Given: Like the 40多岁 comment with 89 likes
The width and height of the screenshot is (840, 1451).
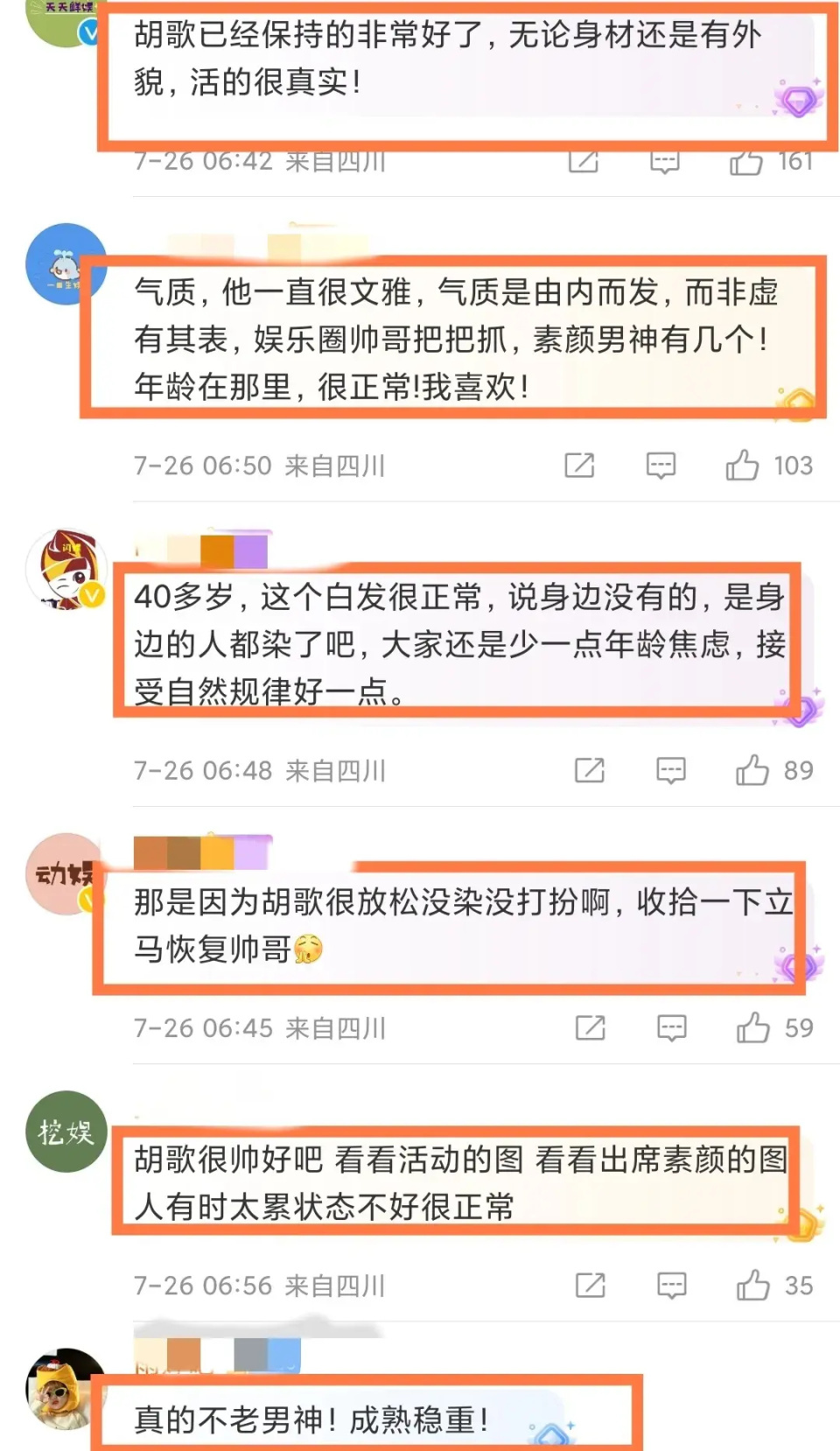Looking at the screenshot, I should [x=752, y=770].
